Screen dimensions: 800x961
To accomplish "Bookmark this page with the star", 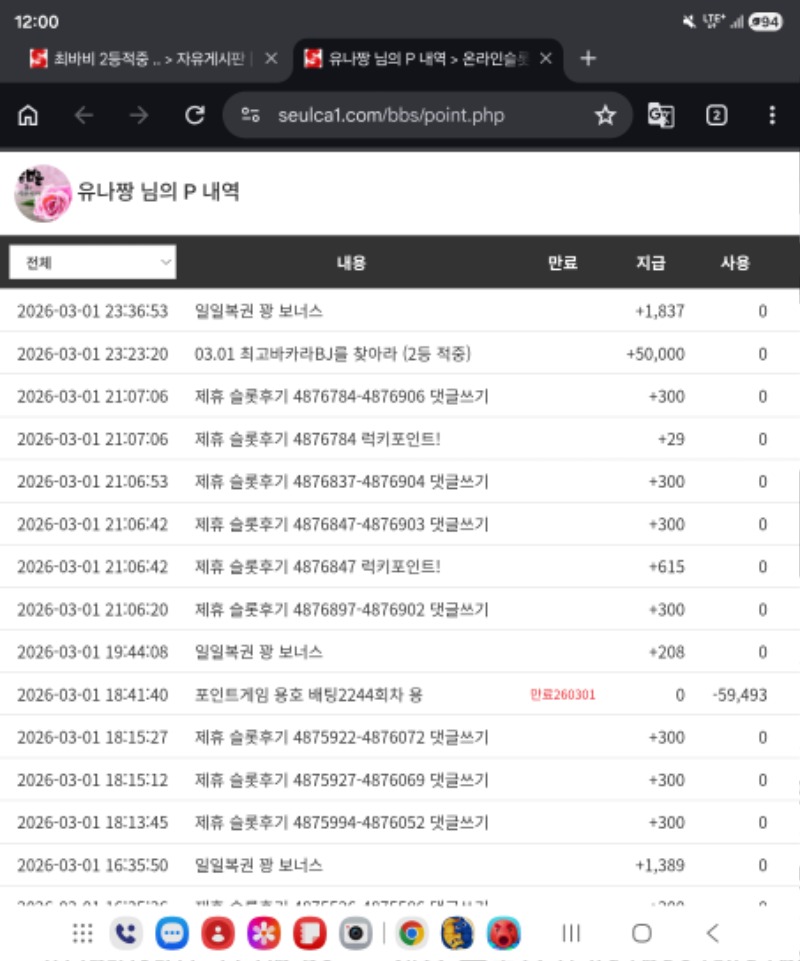I will [605, 116].
